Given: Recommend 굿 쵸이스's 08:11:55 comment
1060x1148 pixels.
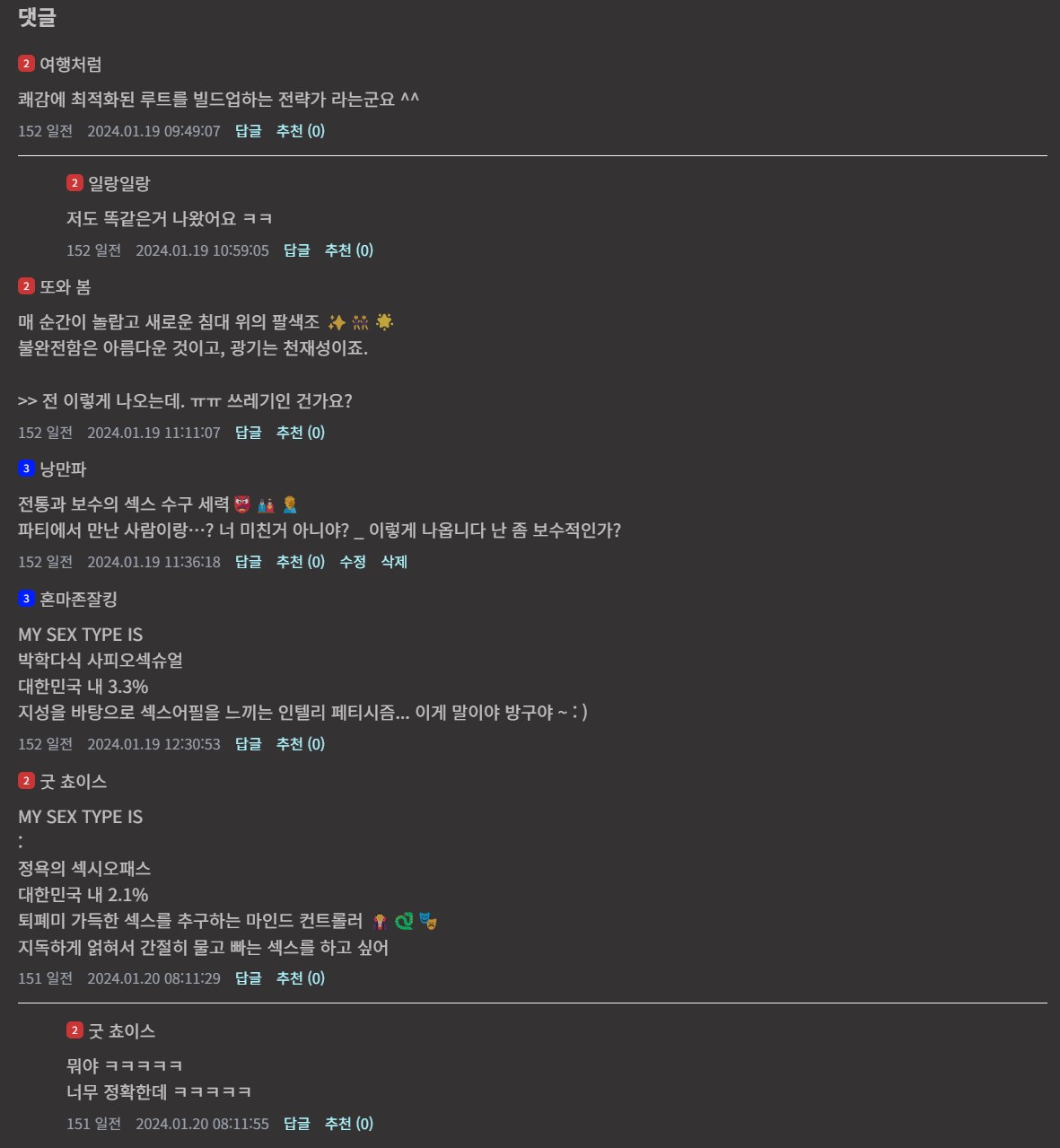Looking at the screenshot, I should (x=349, y=1124).
